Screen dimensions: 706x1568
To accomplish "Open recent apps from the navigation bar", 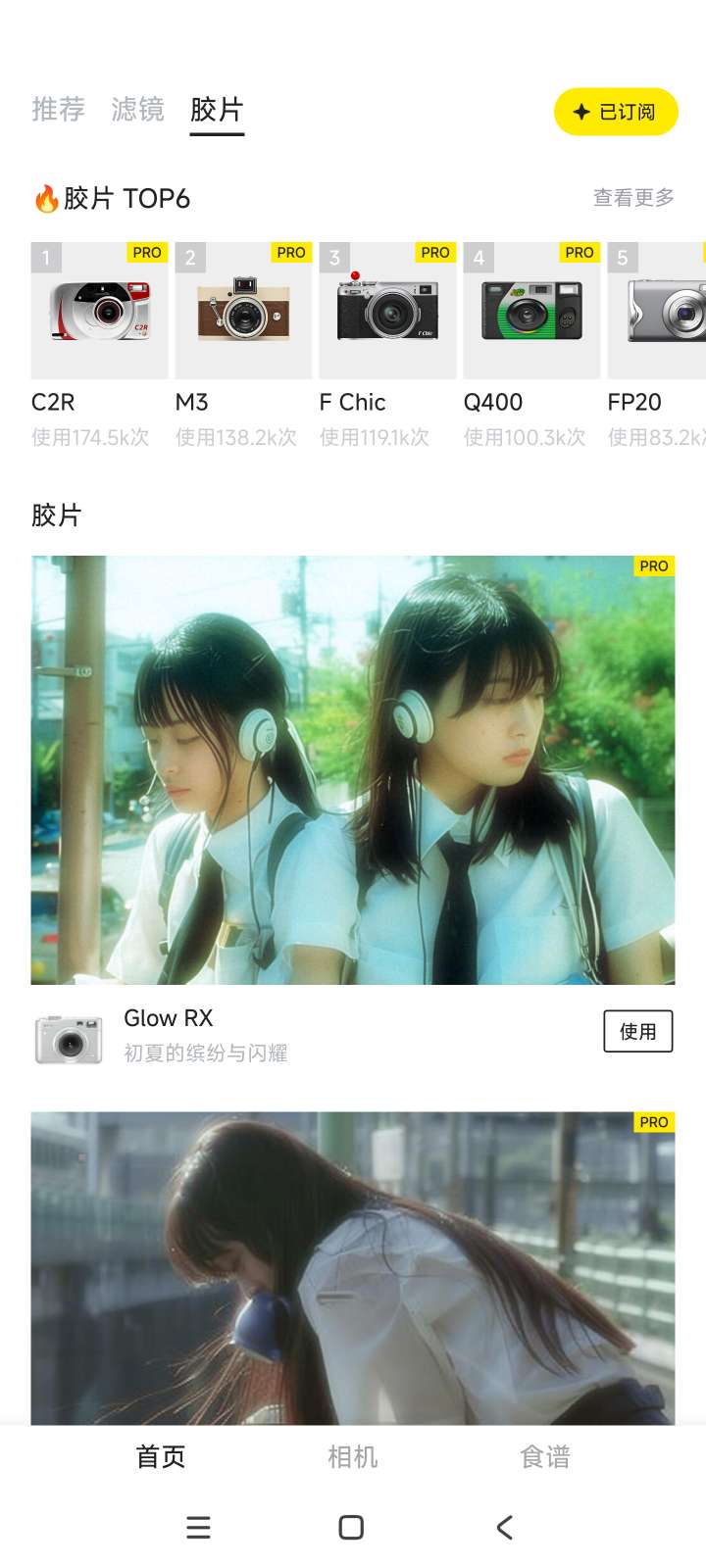I will pos(198,1527).
